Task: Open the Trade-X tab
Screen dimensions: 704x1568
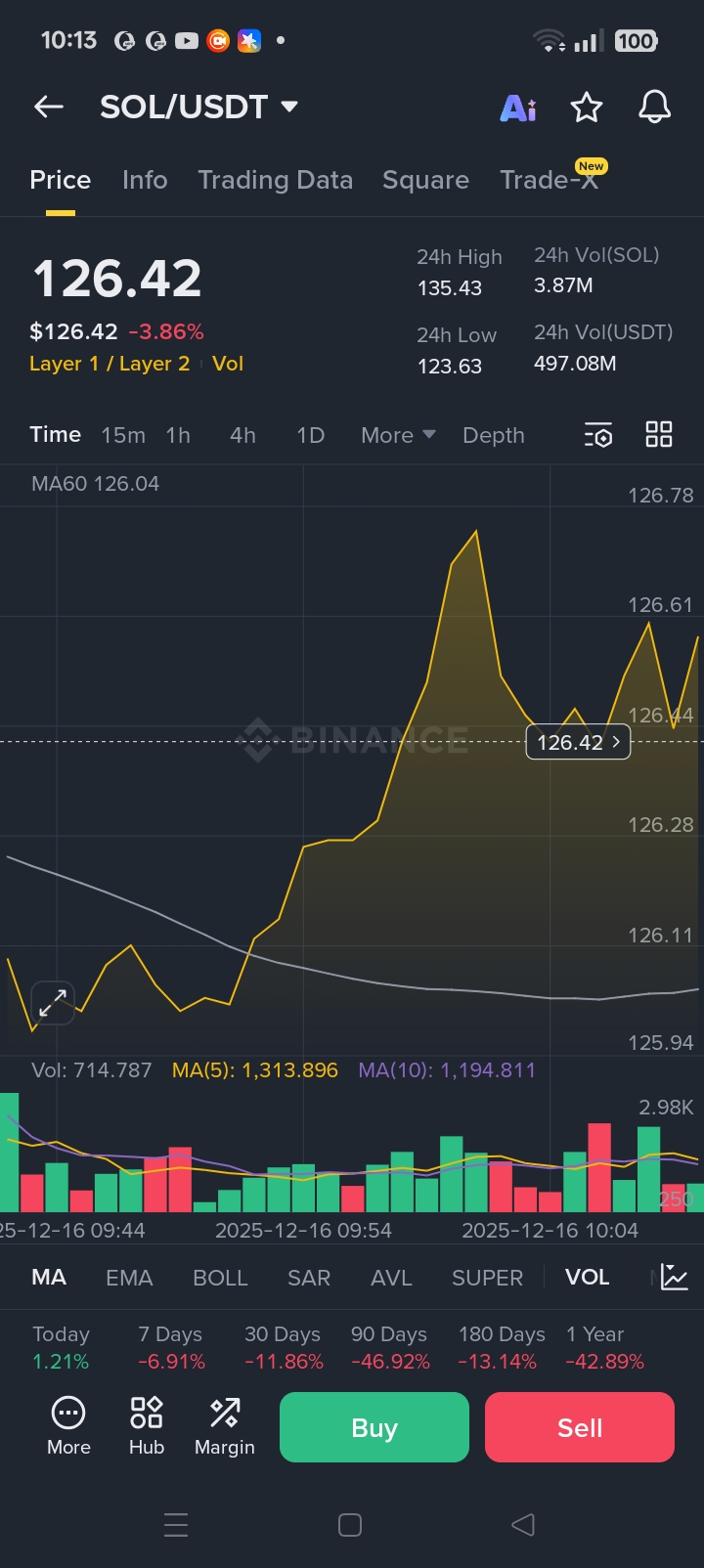Action: pyautogui.click(x=550, y=181)
